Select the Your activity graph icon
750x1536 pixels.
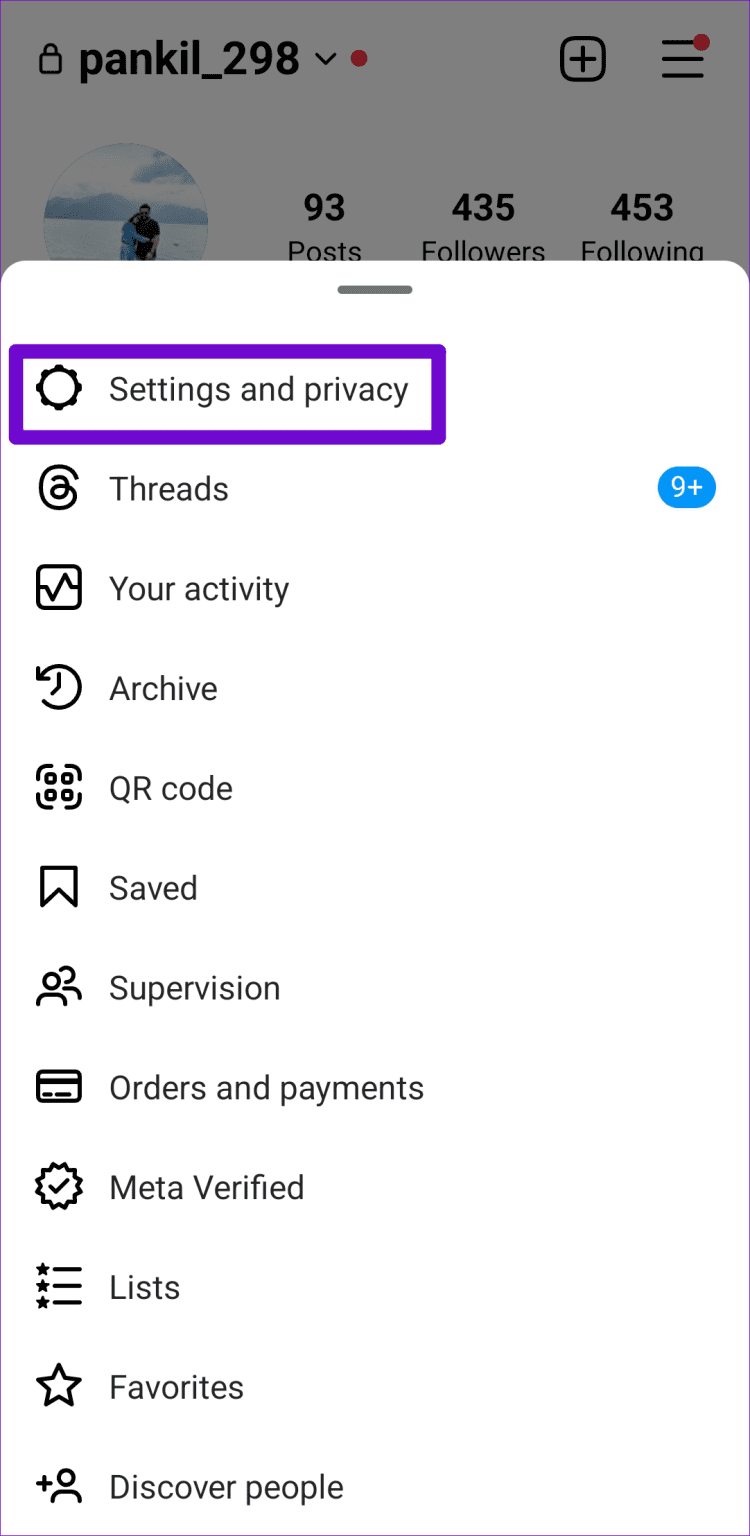(58, 588)
